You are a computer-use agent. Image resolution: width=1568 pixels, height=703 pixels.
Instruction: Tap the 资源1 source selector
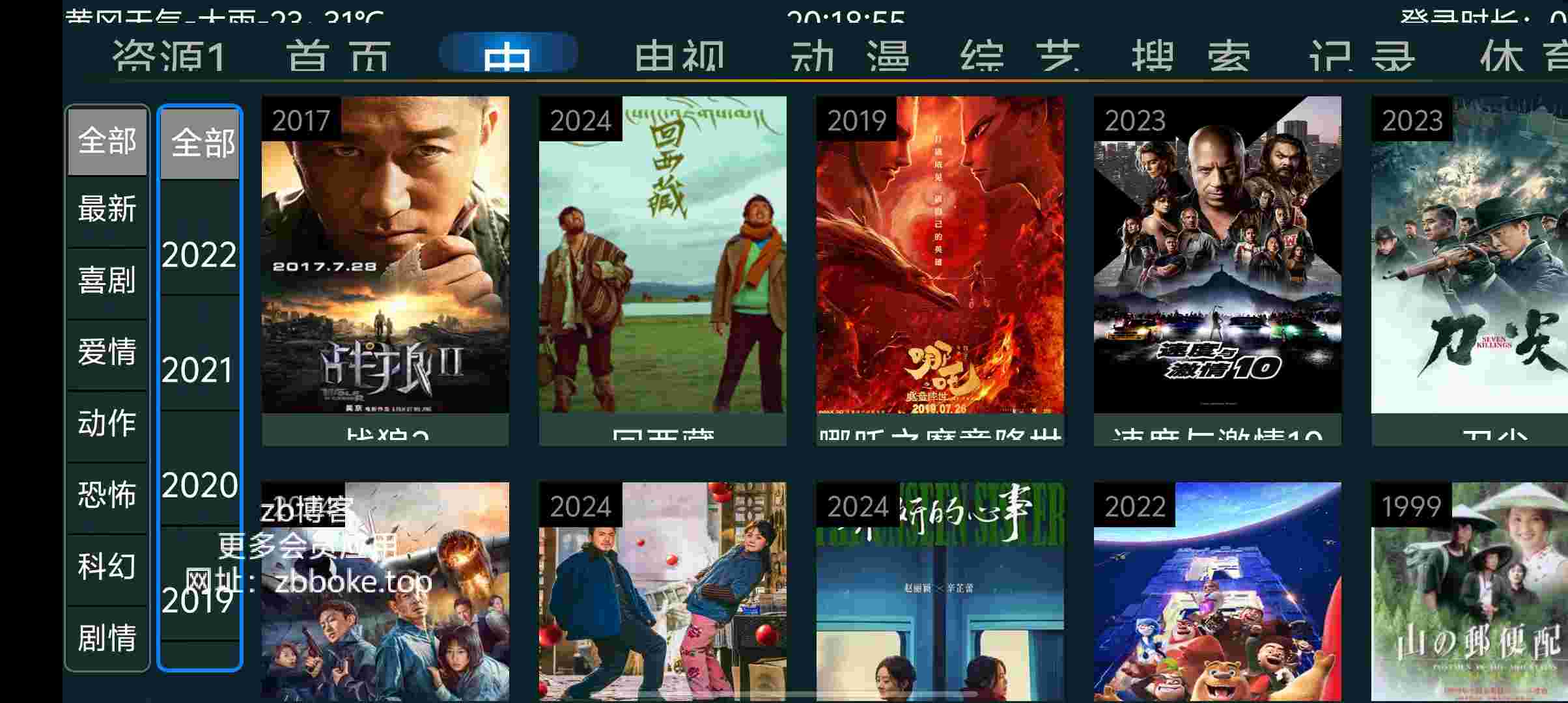point(169,56)
